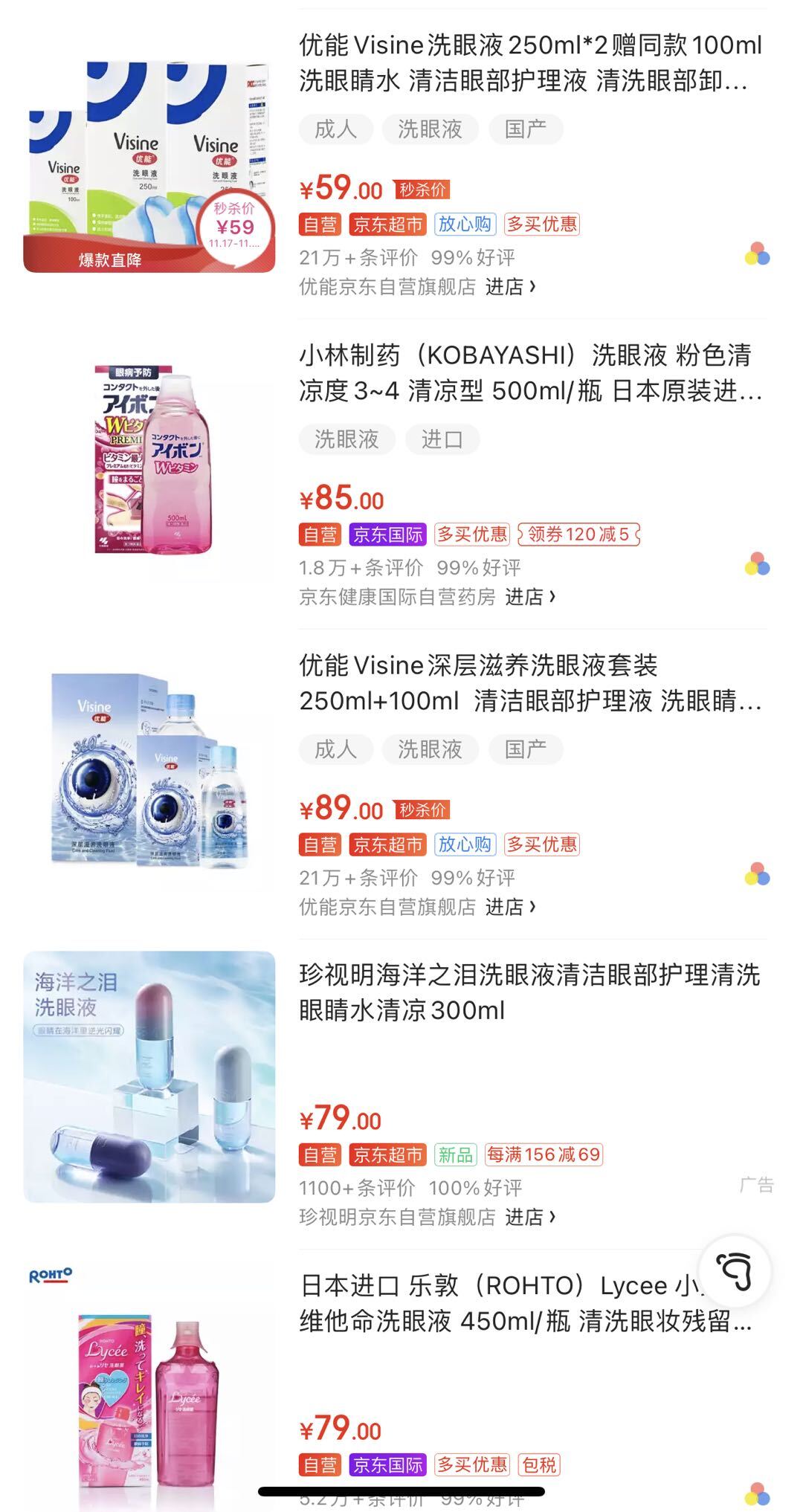Tap the 每满156减69 promotion on 珍视明 listing
The image size is (803, 1512).
point(544,1155)
